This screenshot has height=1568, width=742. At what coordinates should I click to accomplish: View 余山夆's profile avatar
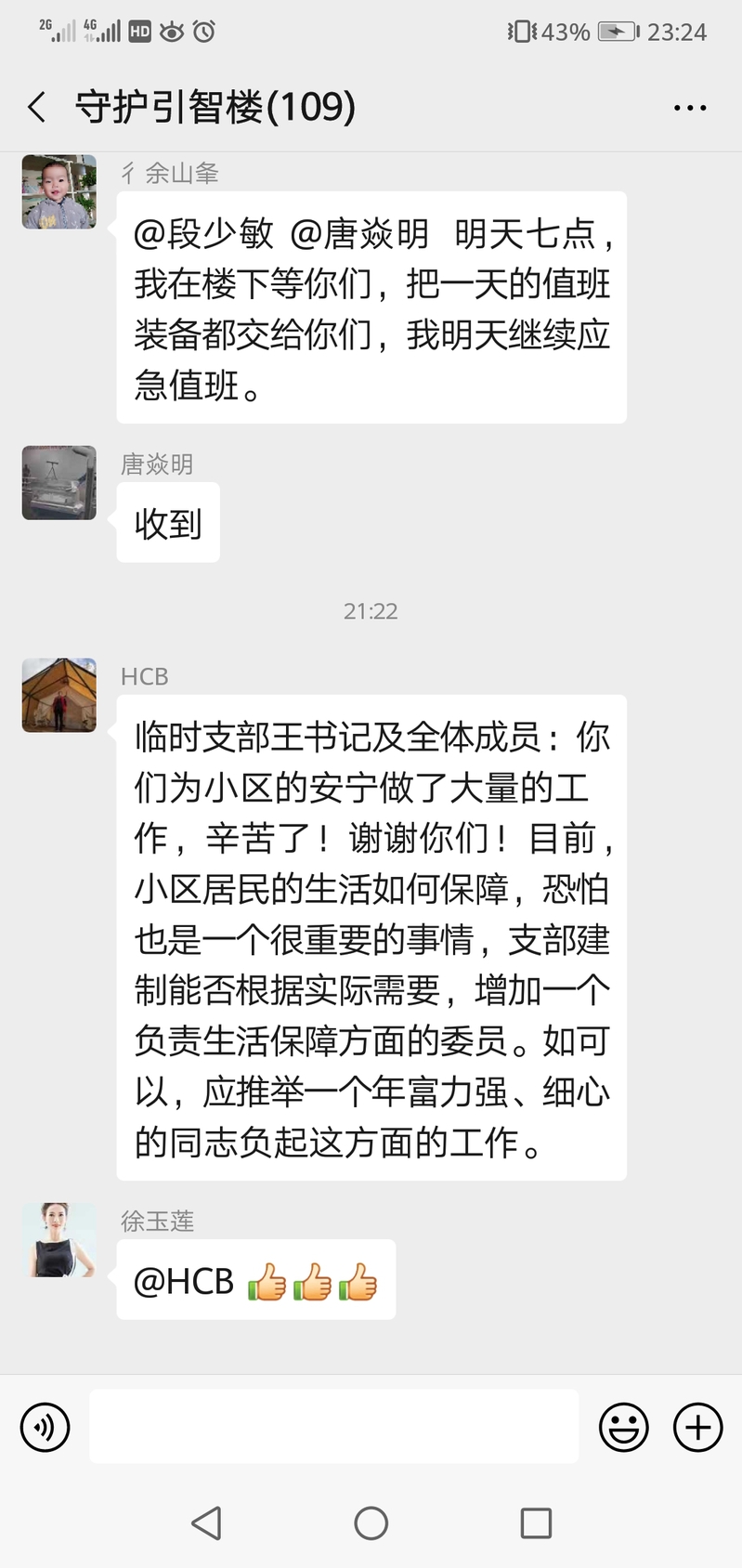click(59, 192)
